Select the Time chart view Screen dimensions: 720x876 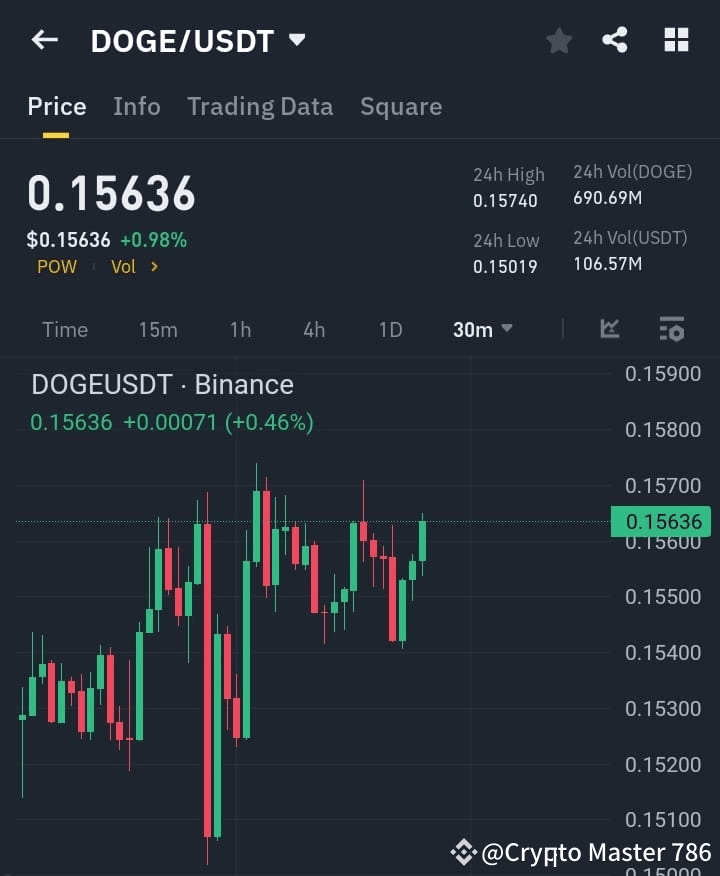point(64,330)
